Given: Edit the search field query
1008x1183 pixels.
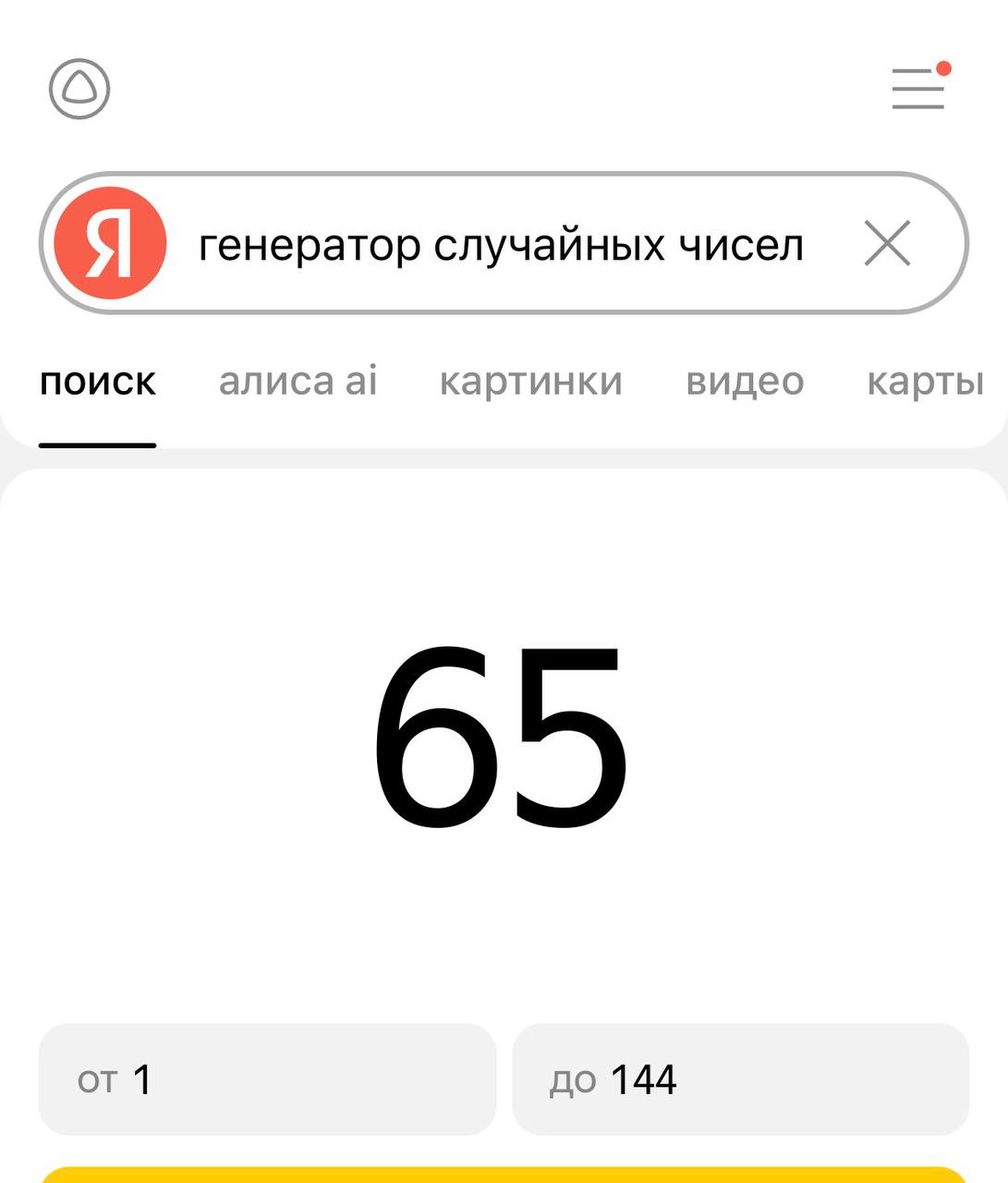Looking at the screenshot, I should (x=501, y=245).
